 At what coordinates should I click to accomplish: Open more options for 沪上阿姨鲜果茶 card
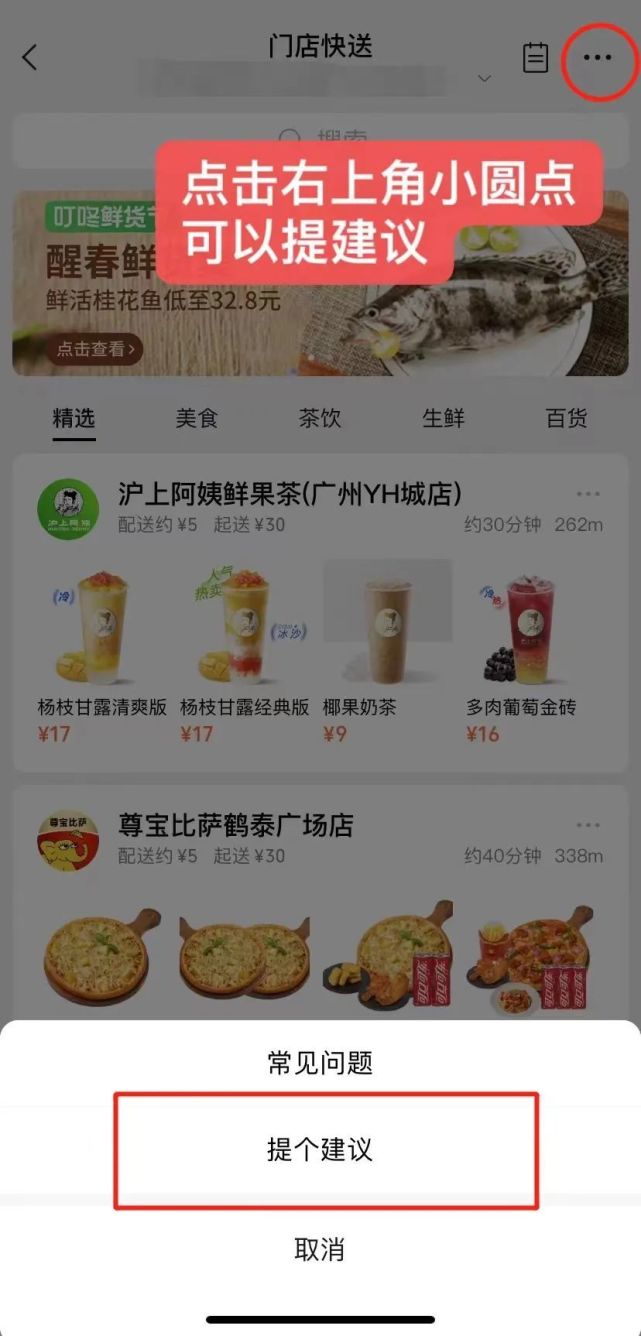(x=588, y=494)
